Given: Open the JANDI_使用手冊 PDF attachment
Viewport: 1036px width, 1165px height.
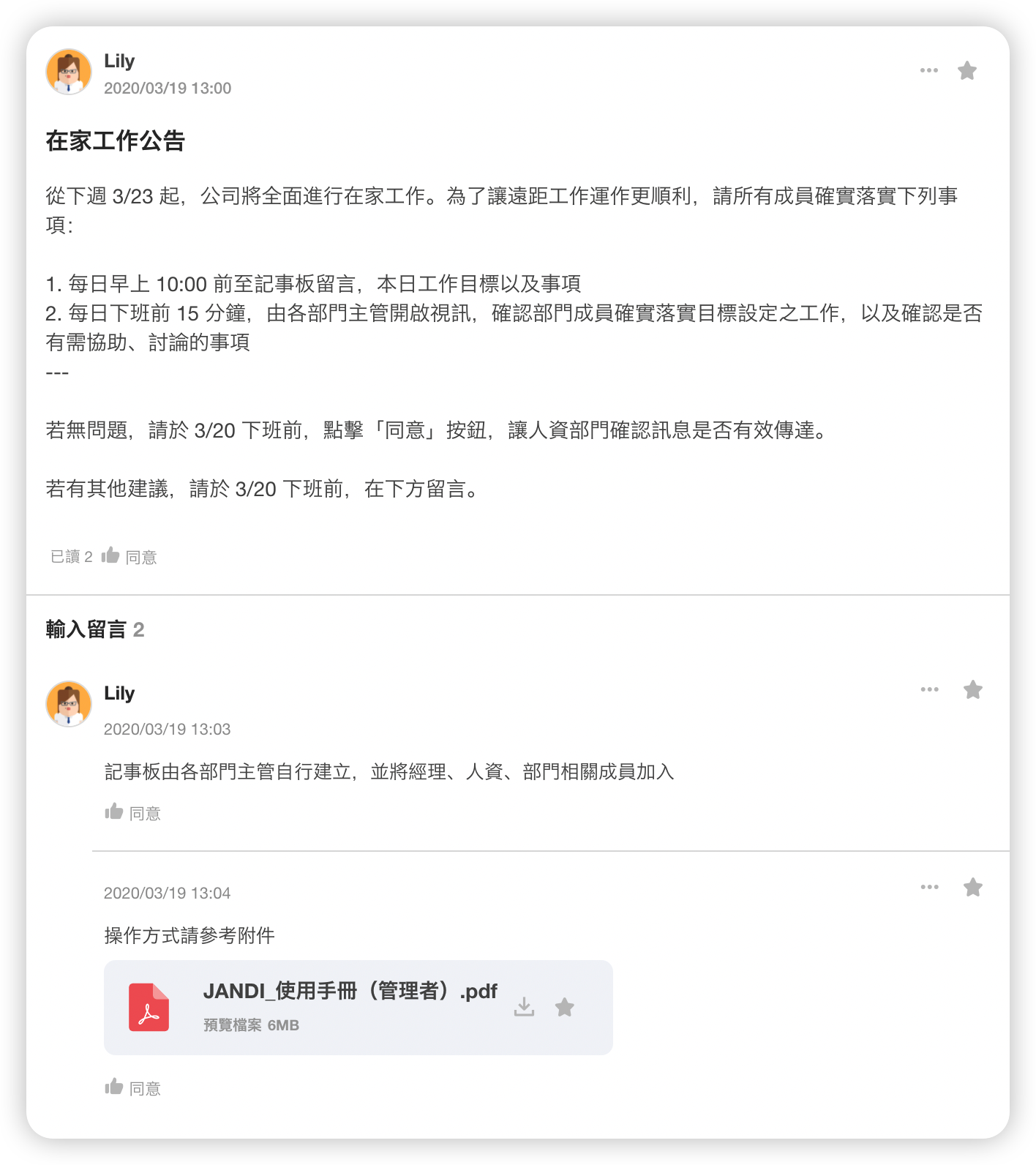Looking at the screenshot, I should click(x=349, y=992).
